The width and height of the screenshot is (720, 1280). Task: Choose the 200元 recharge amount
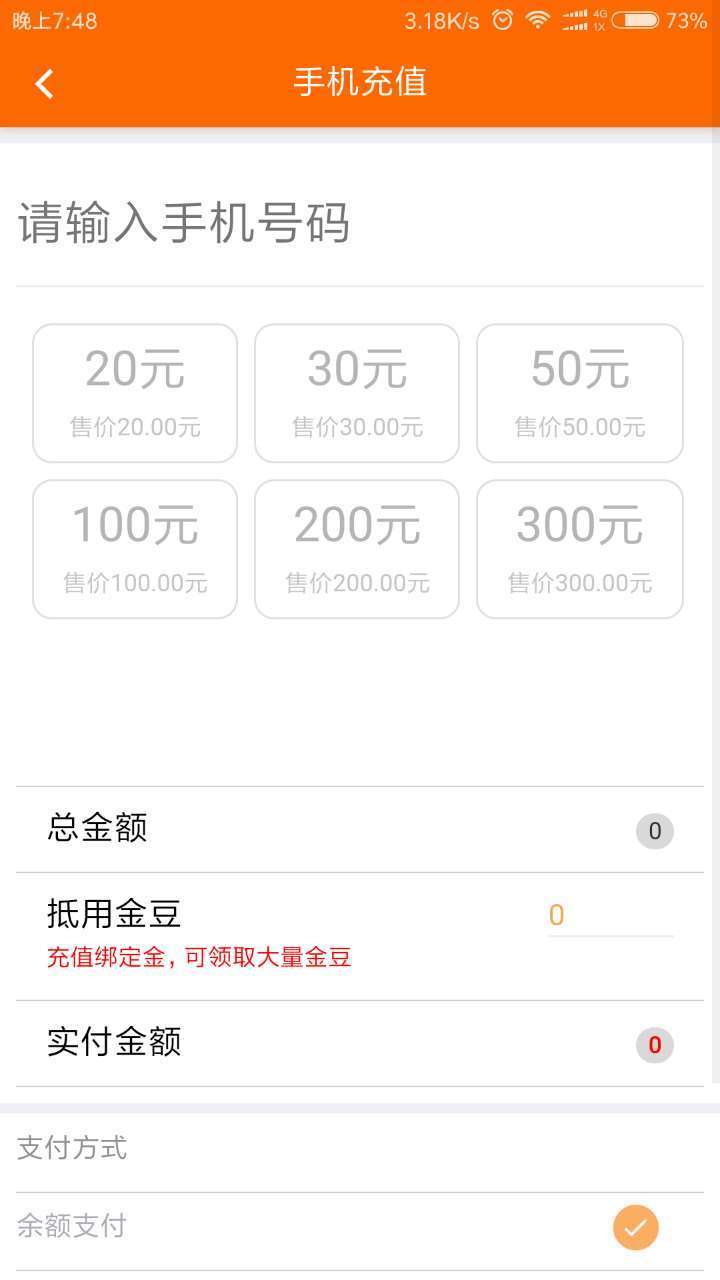click(x=357, y=549)
